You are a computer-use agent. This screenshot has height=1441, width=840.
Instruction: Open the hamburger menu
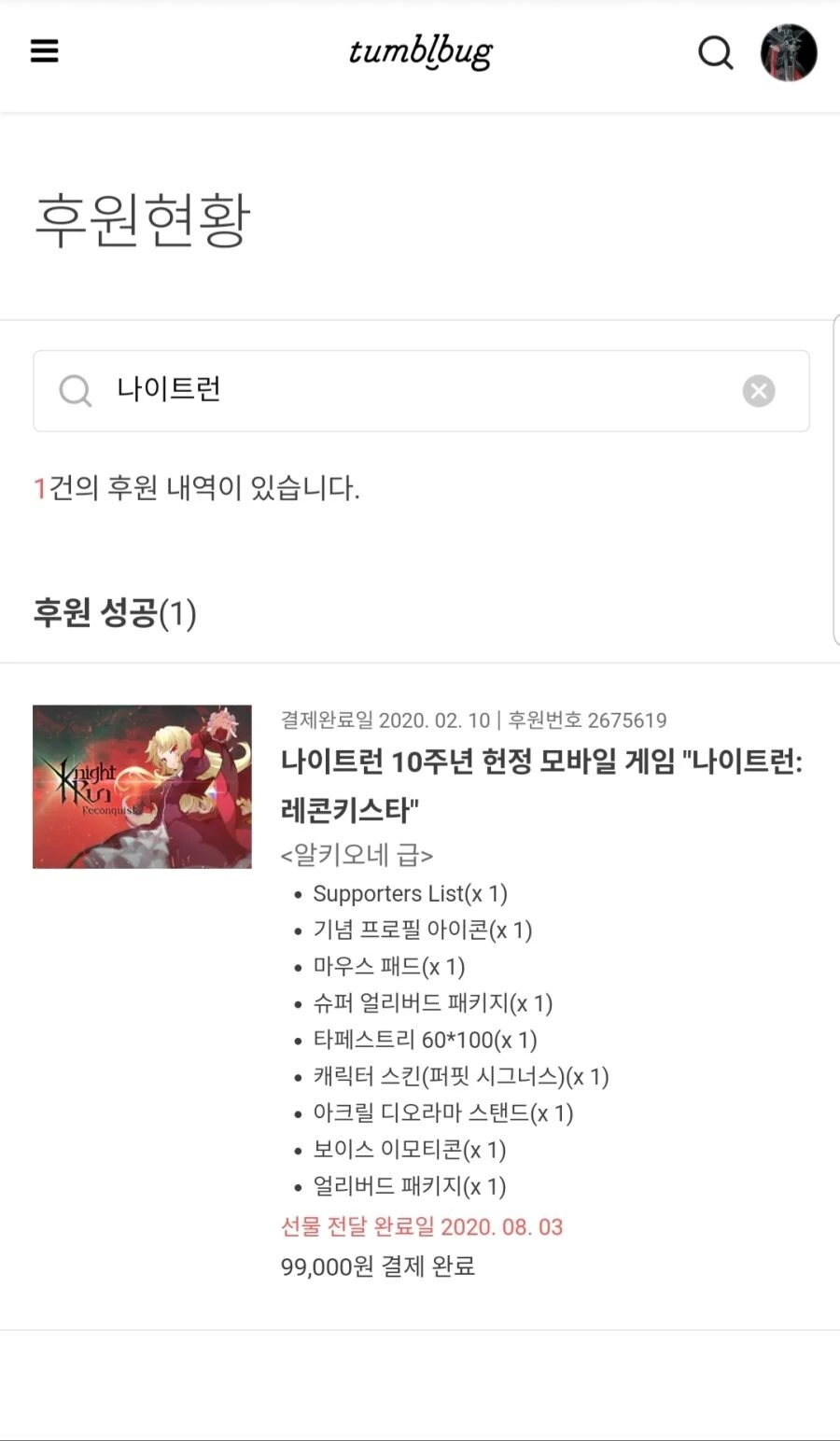point(44,51)
